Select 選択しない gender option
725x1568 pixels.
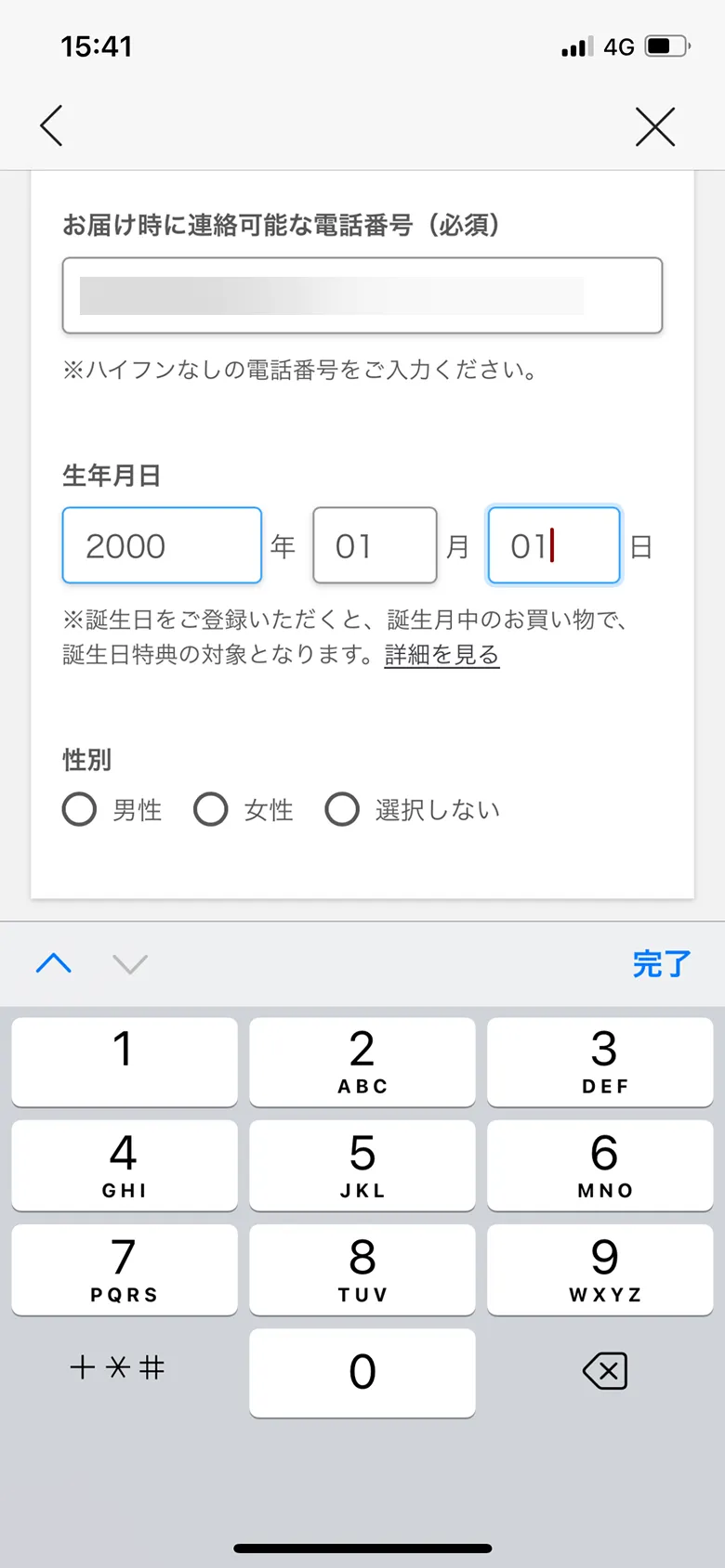pos(342,809)
